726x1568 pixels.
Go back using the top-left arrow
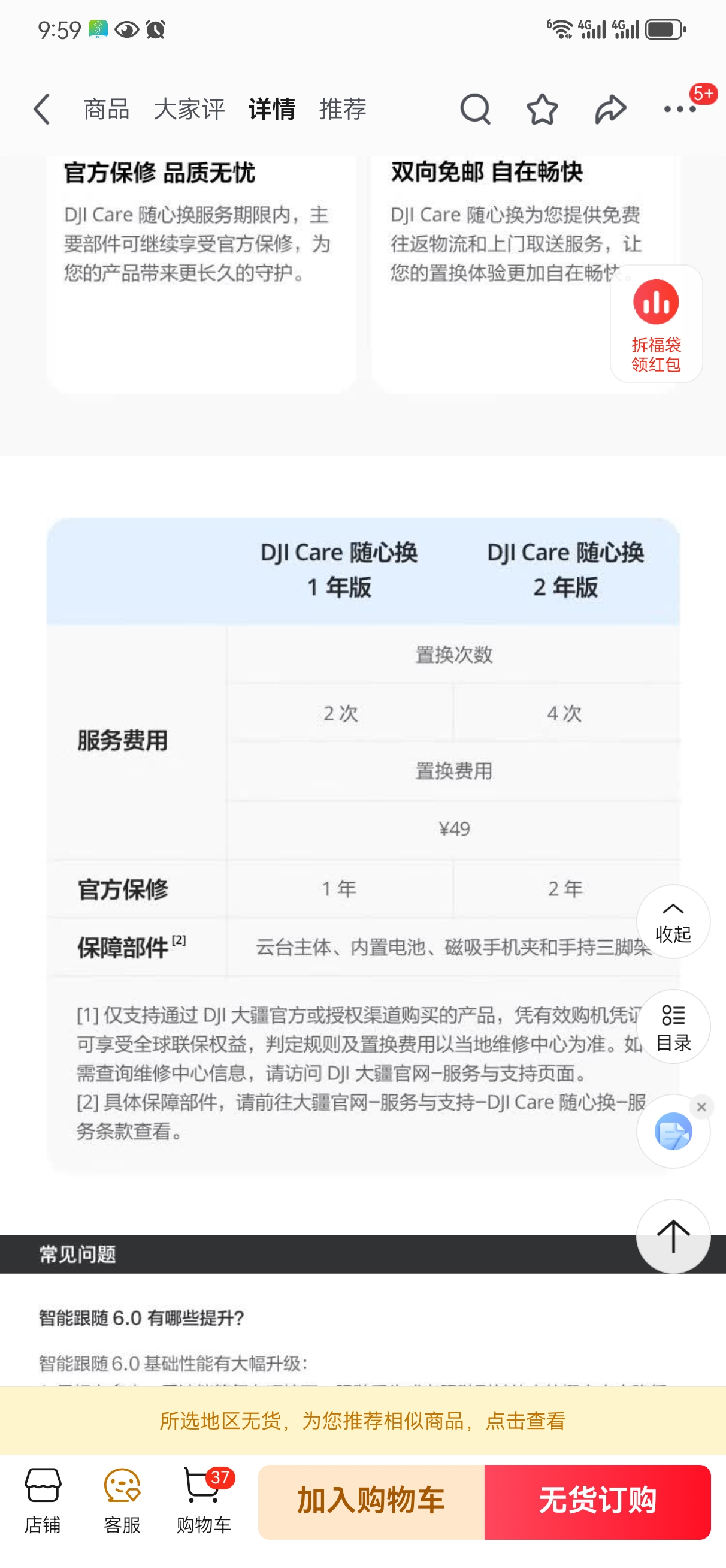coord(41,110)
